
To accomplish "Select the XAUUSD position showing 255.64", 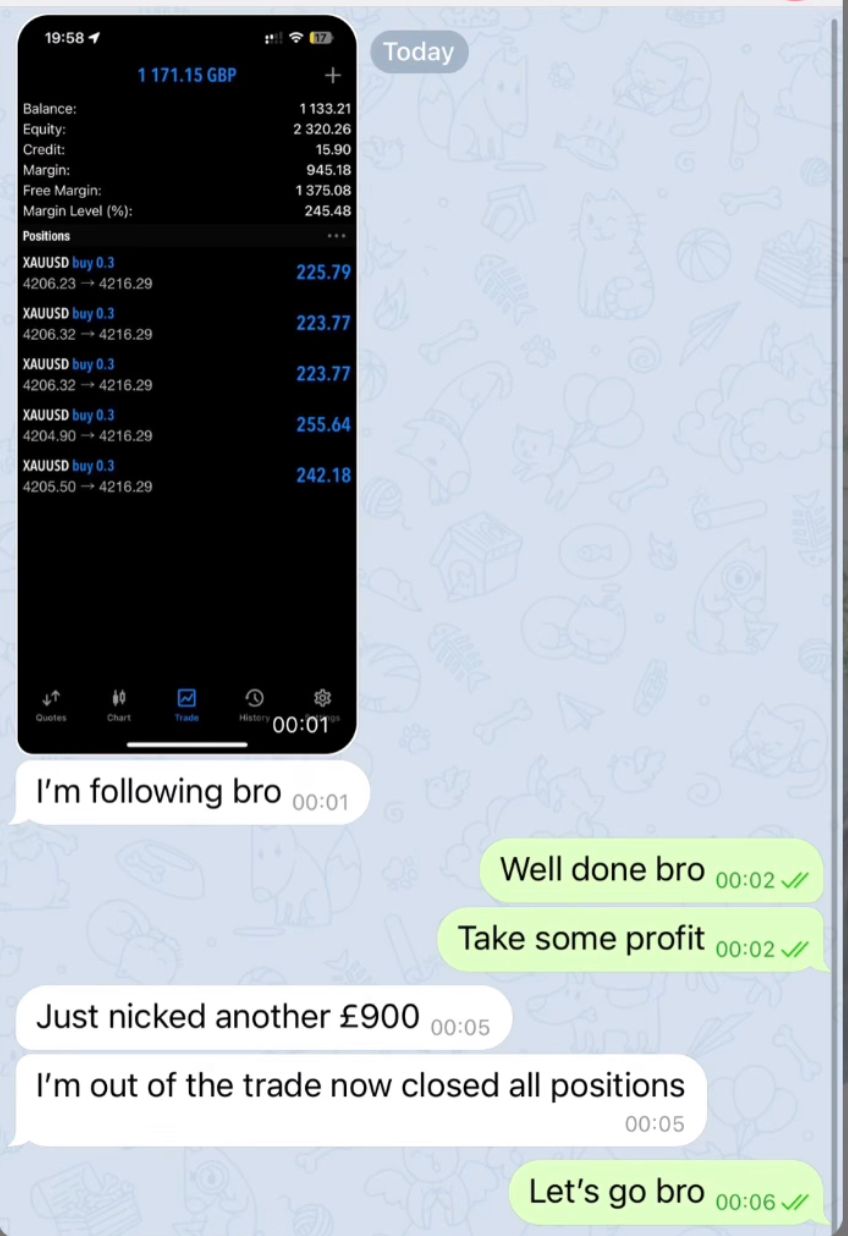I will coord(187,424).
